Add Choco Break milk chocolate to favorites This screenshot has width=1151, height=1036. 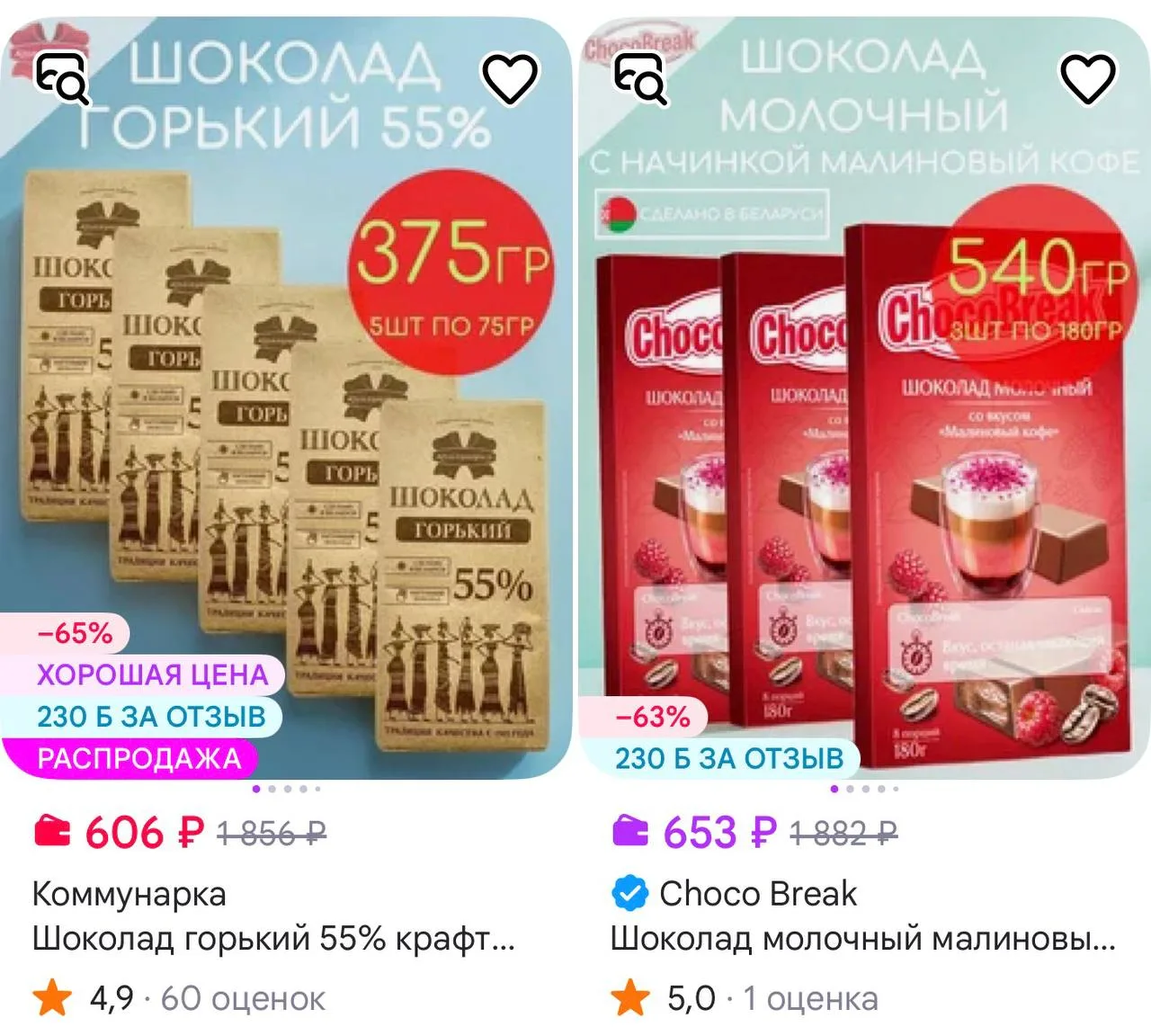pos(1088,78)
